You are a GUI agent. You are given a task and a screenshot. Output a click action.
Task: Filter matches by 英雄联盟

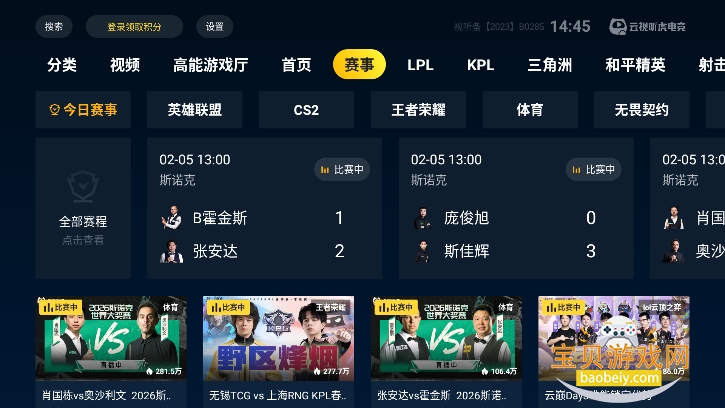coord(194,110)
